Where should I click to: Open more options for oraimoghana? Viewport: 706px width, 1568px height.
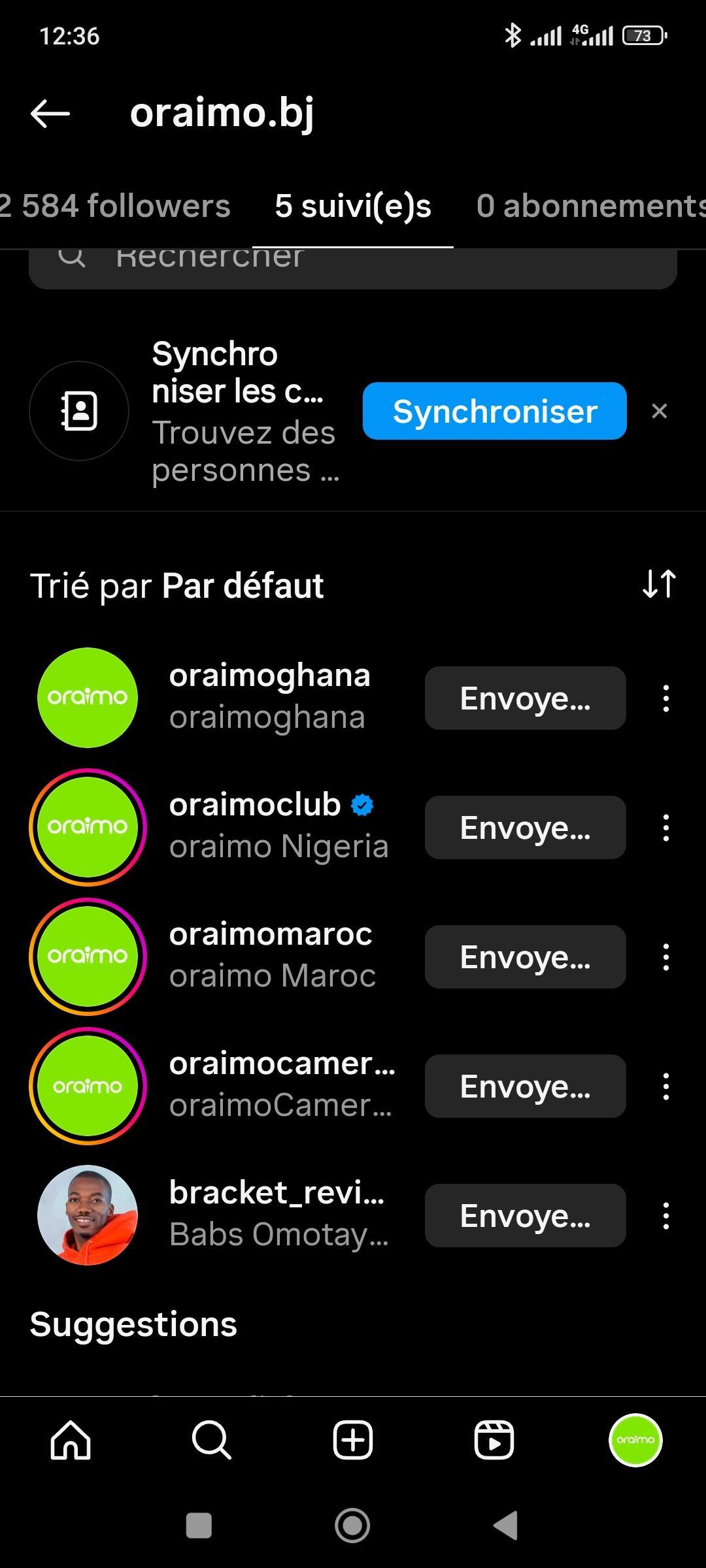coord(665,698)
